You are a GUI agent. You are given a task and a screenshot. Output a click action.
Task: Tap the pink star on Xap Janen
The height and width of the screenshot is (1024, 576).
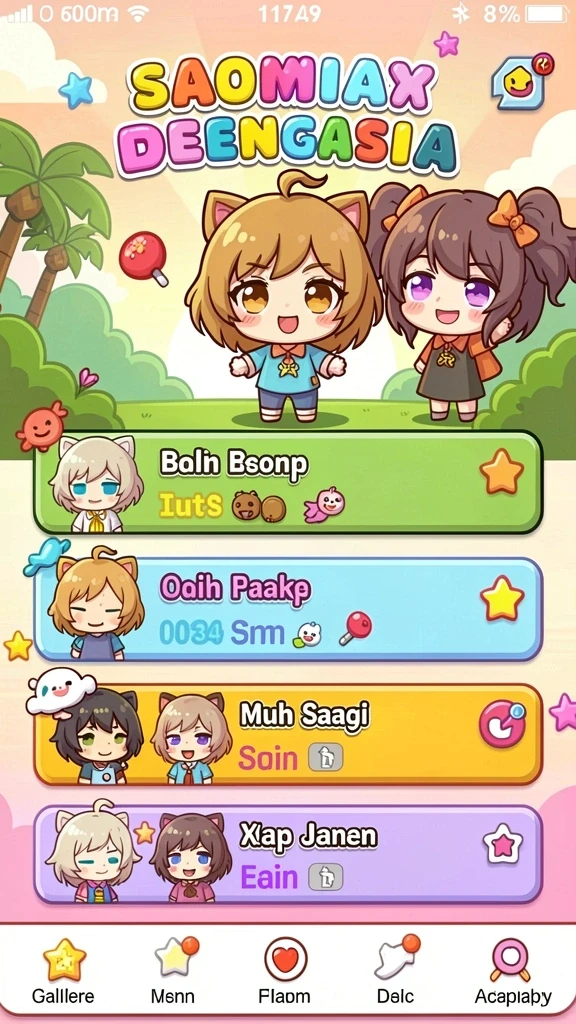pyautogui.click(x=502, y=844)
